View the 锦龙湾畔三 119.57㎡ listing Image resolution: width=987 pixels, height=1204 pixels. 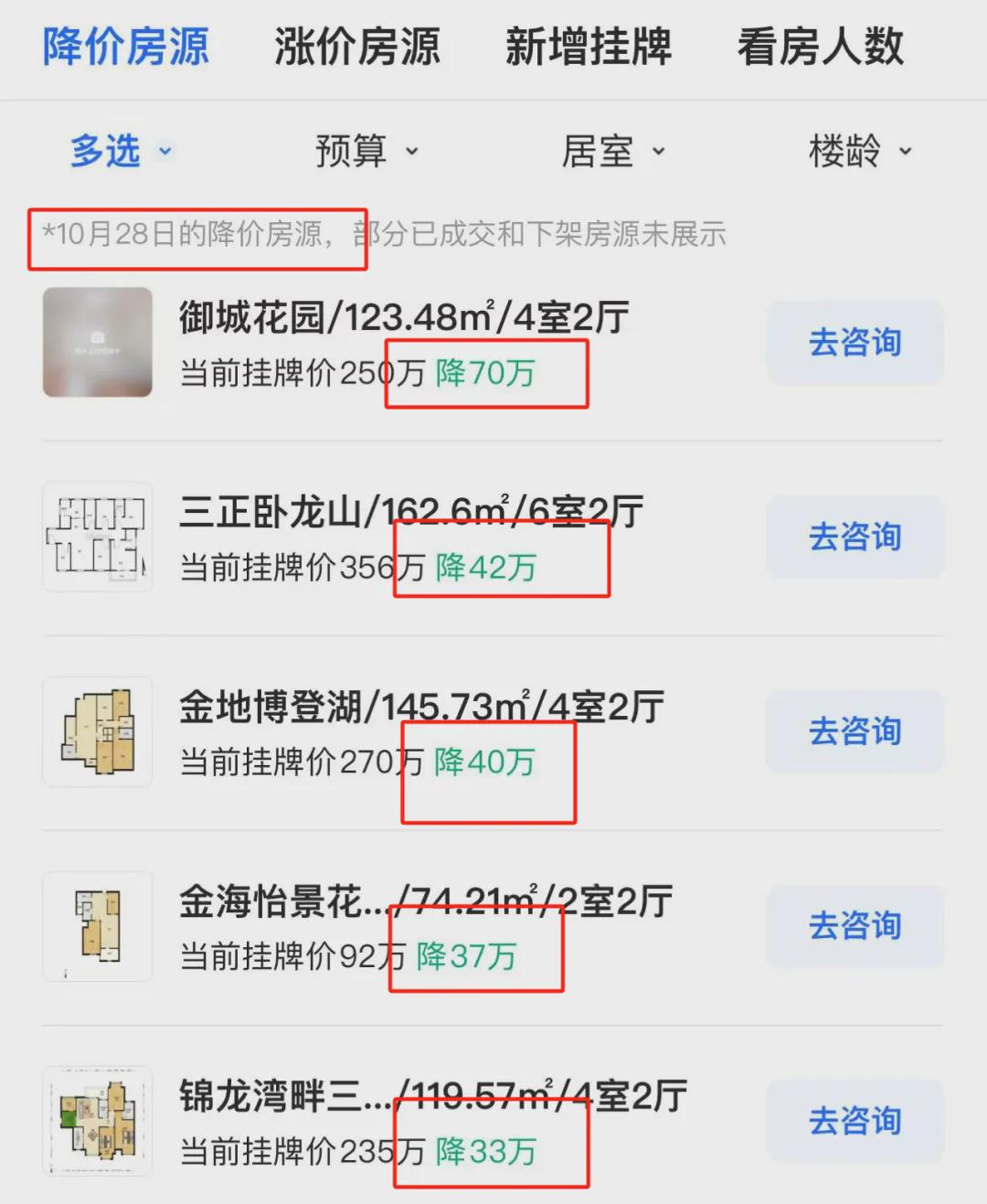(x=431, y=1096)
